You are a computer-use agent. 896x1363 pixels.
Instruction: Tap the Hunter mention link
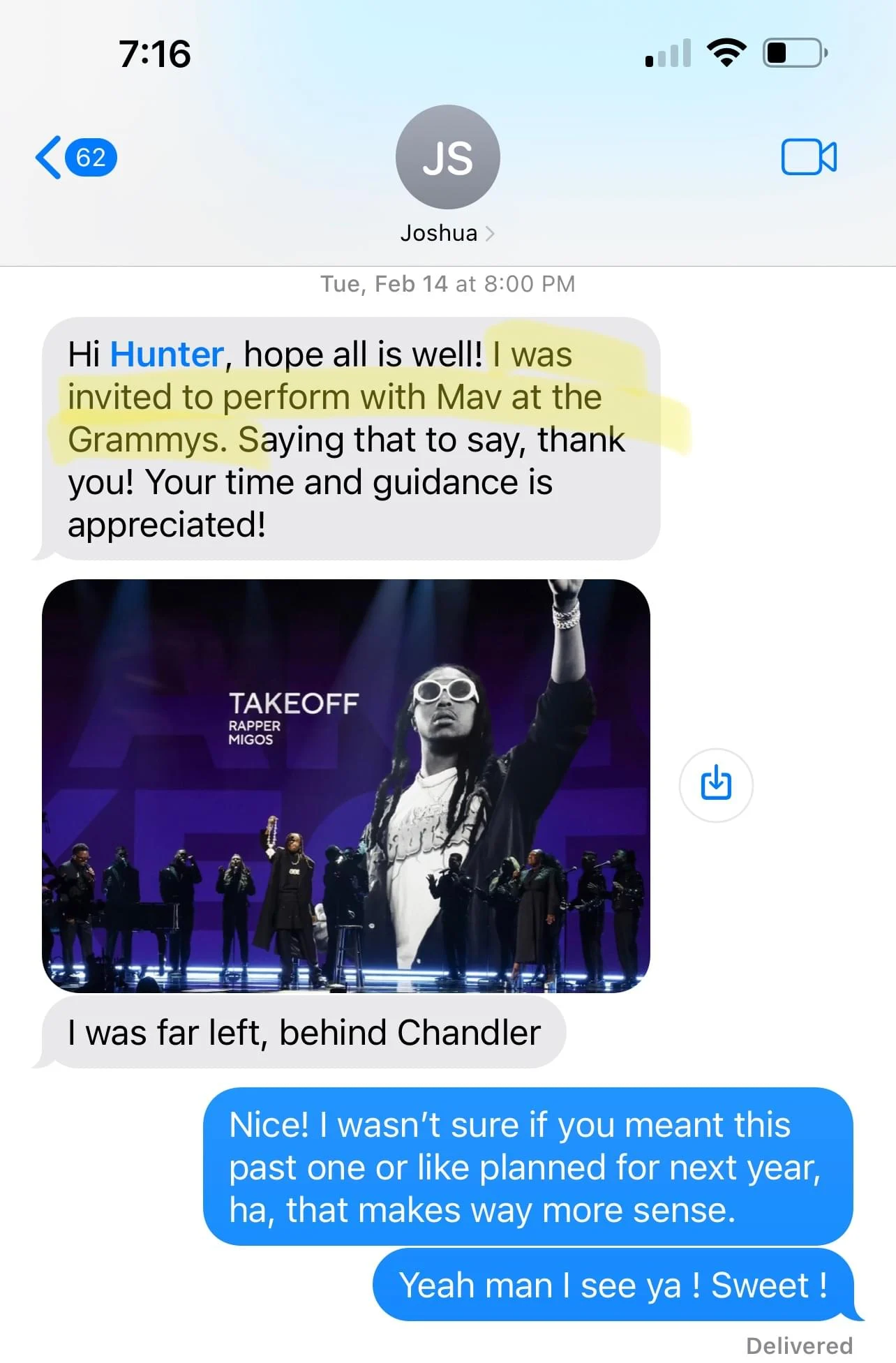coord(167,354)
